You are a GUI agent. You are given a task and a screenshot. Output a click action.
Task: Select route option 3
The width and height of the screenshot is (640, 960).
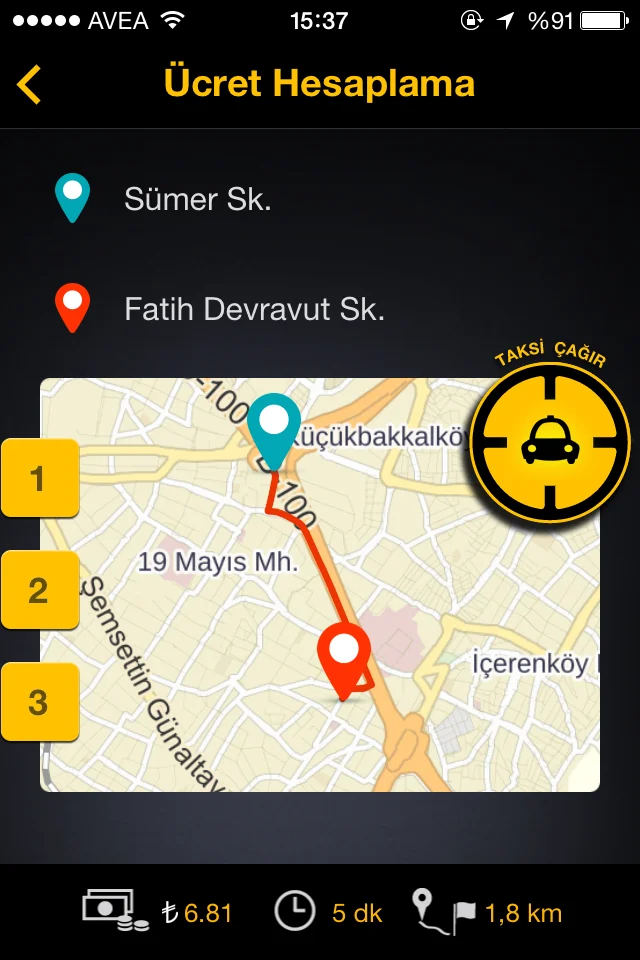39,702
